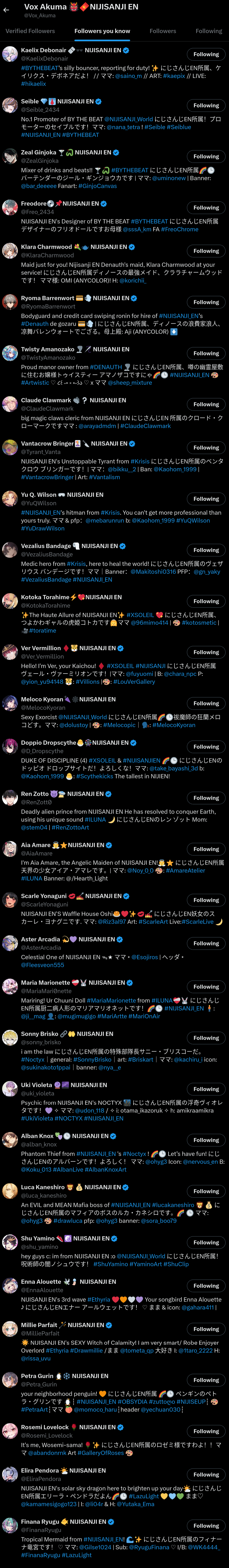Tap Following button next to Seible

pos(206,105)
